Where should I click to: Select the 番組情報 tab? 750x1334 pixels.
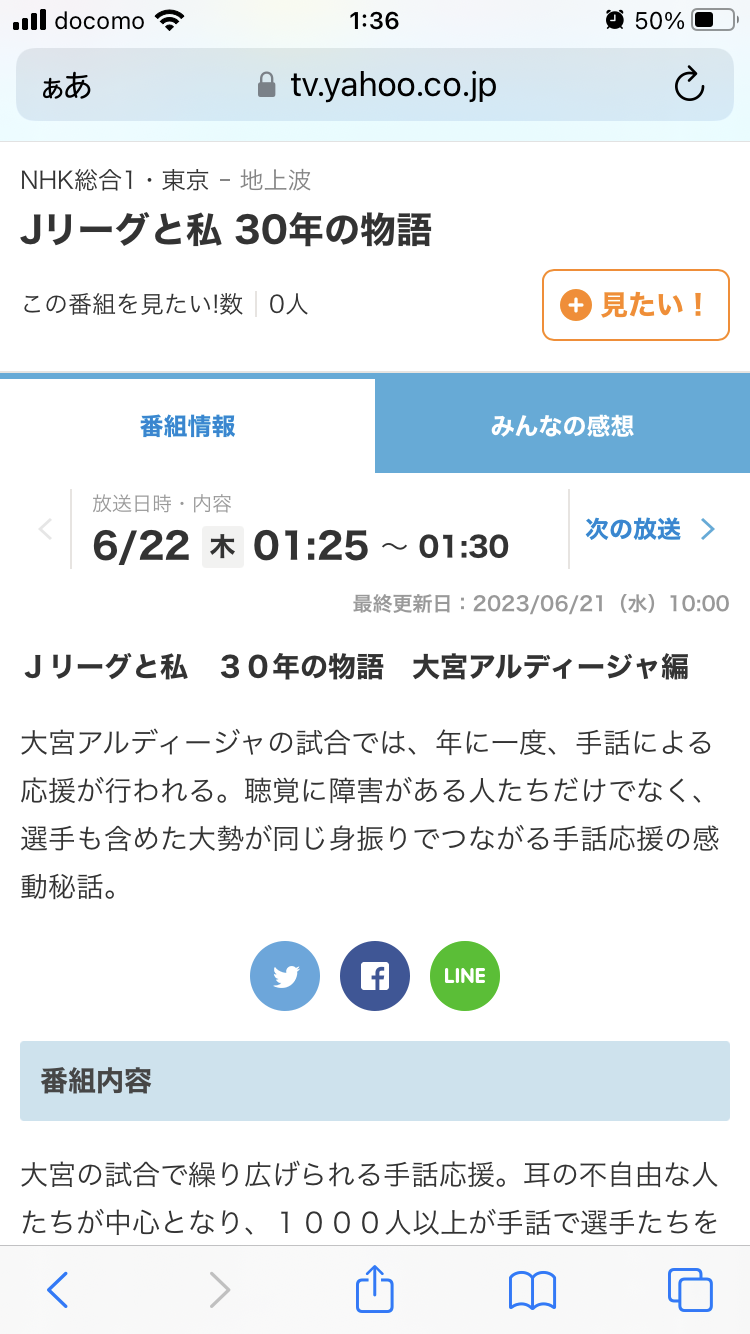[x=188, y=426]
